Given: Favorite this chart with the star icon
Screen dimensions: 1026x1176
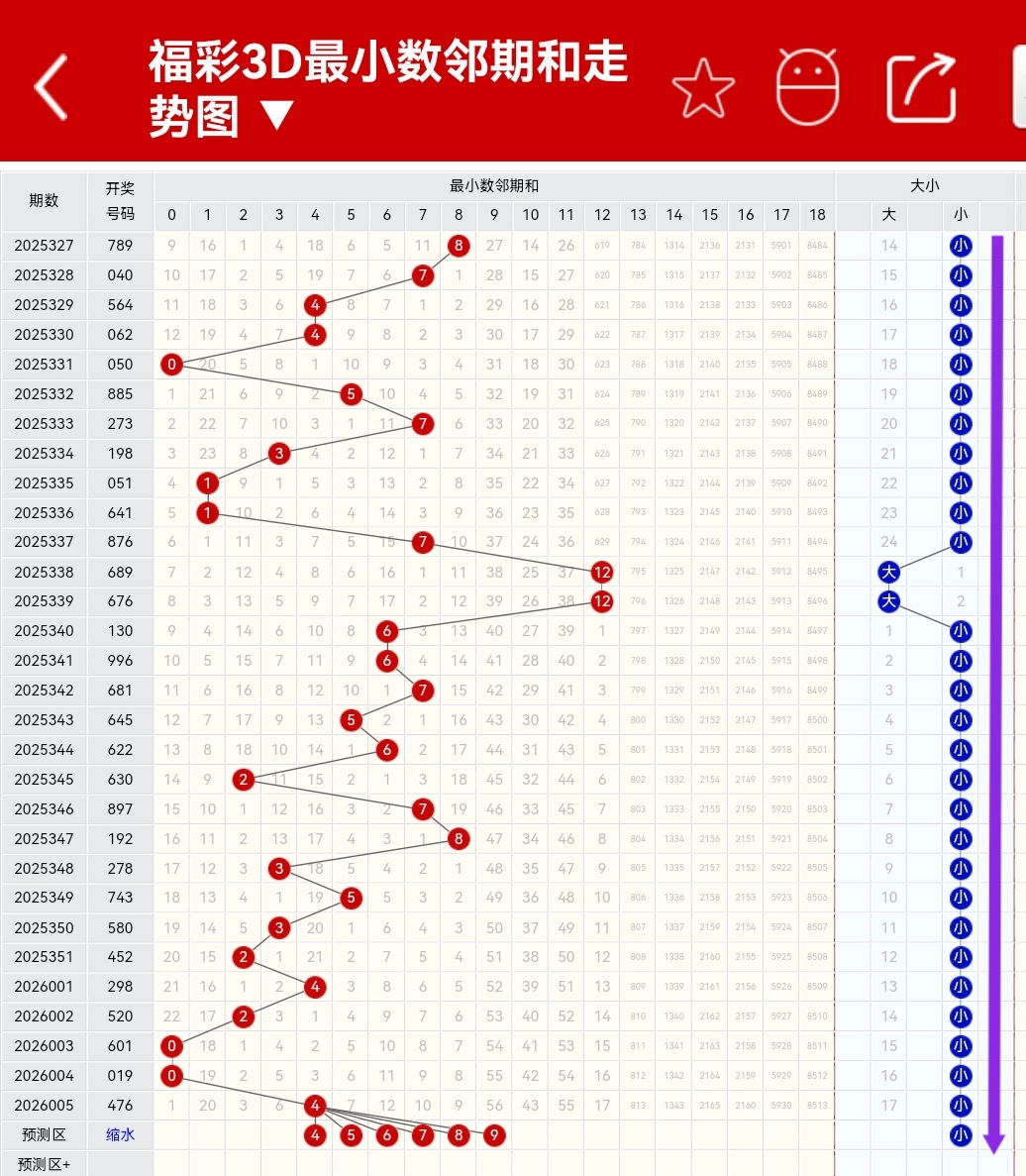Looking at the screenshot, I should point(703,89).
